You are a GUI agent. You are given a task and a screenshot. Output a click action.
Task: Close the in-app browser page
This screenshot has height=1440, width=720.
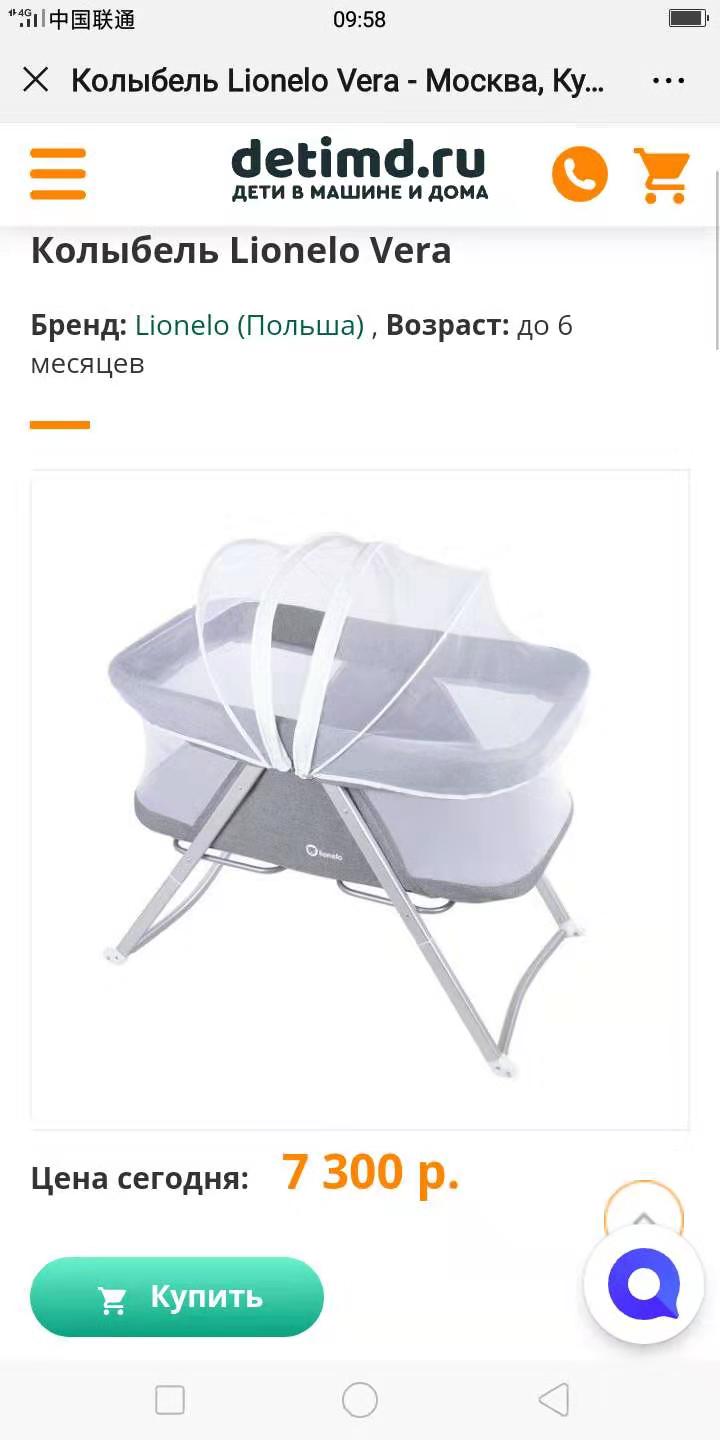click(x=36, y=80)
